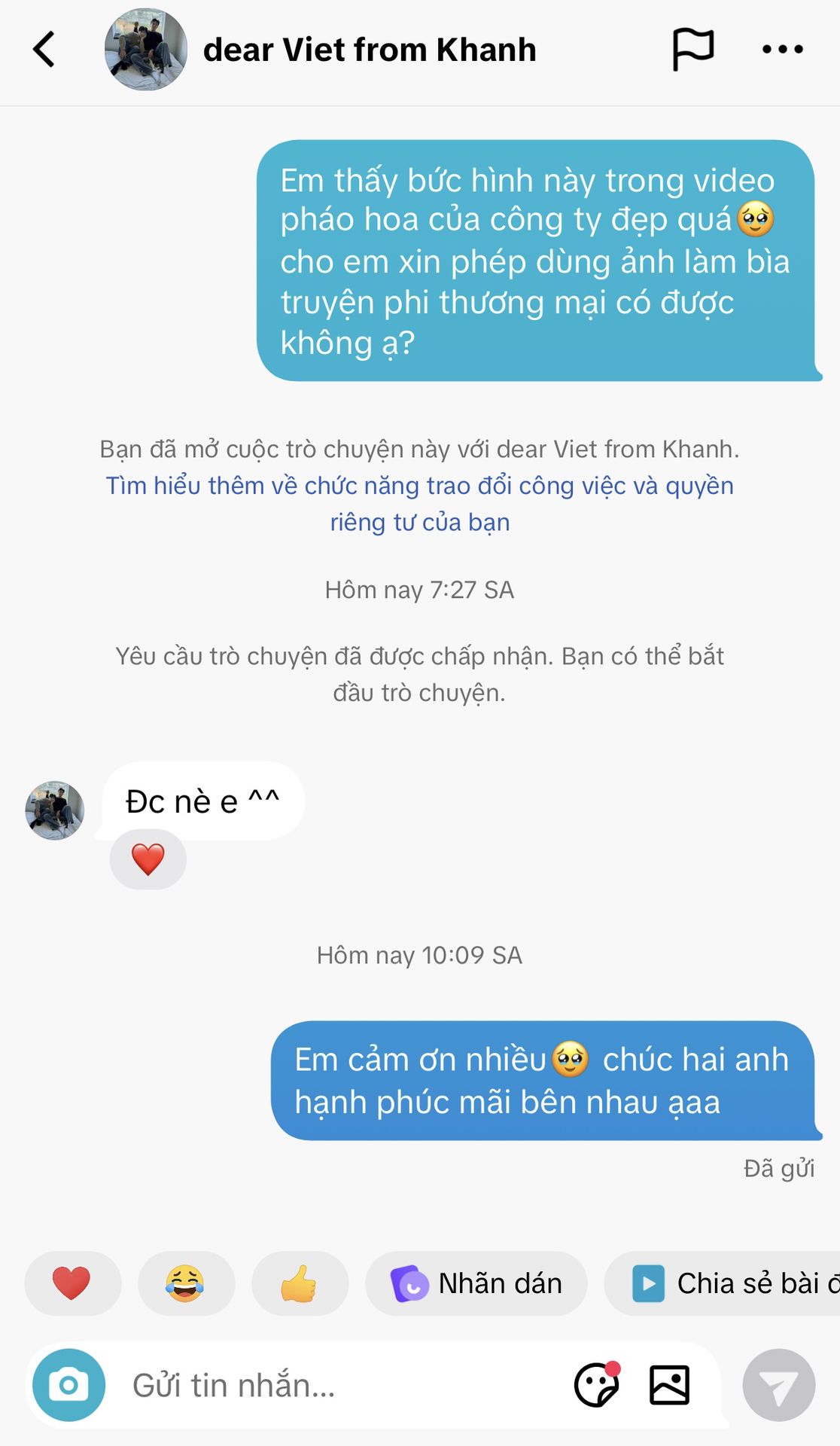This screenshot has height=1446, width=840.
Task: Tap the sender avatar next to "Đc nè e ^^"
Action: (x=55, y=810)
